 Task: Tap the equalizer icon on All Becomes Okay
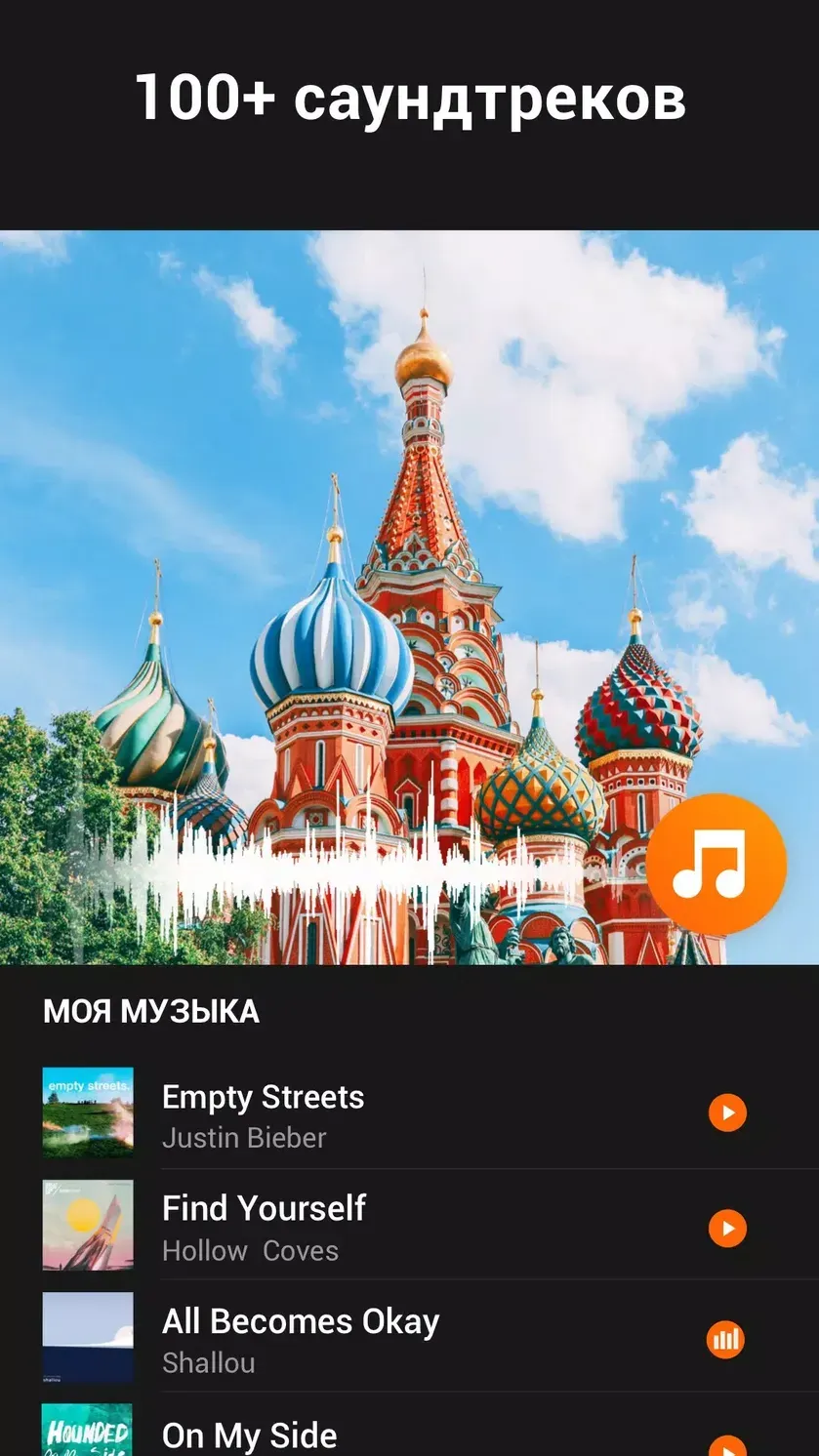(x=725, y=1339)
